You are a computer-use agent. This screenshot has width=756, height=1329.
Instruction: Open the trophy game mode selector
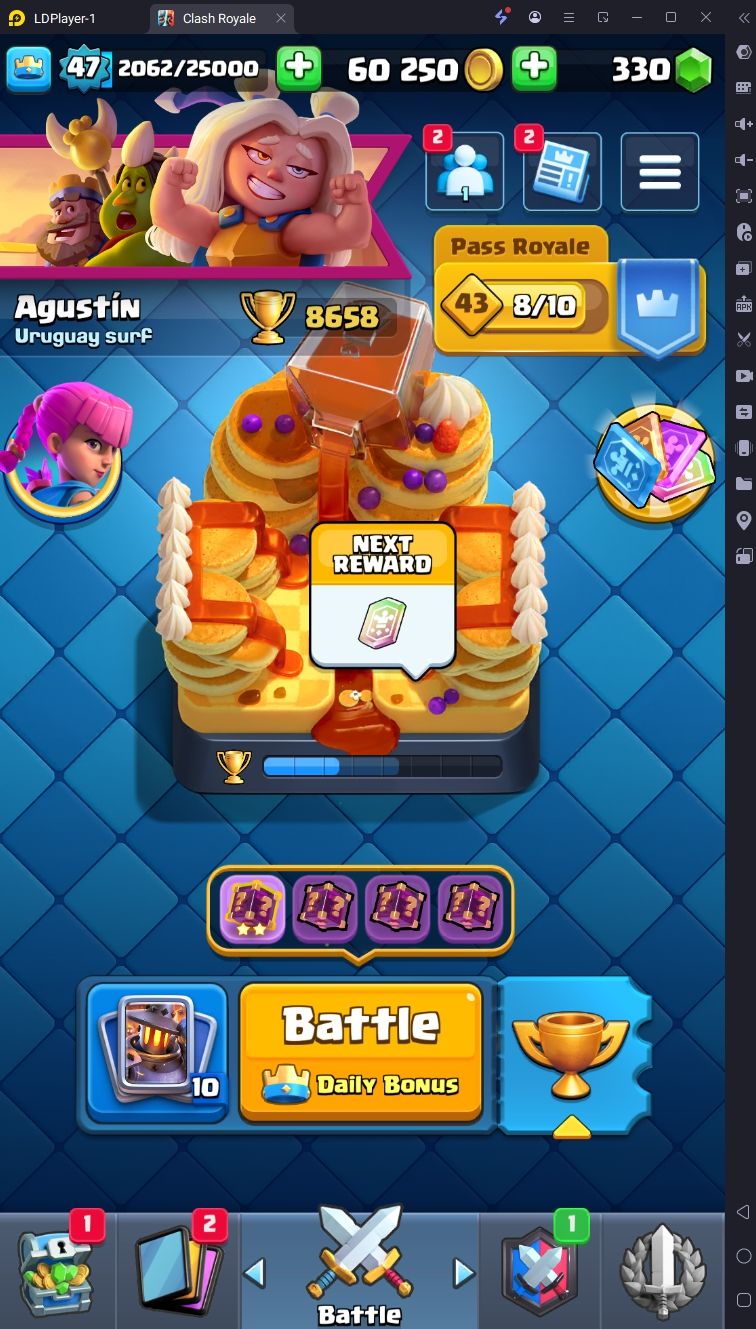(571, 1056)
